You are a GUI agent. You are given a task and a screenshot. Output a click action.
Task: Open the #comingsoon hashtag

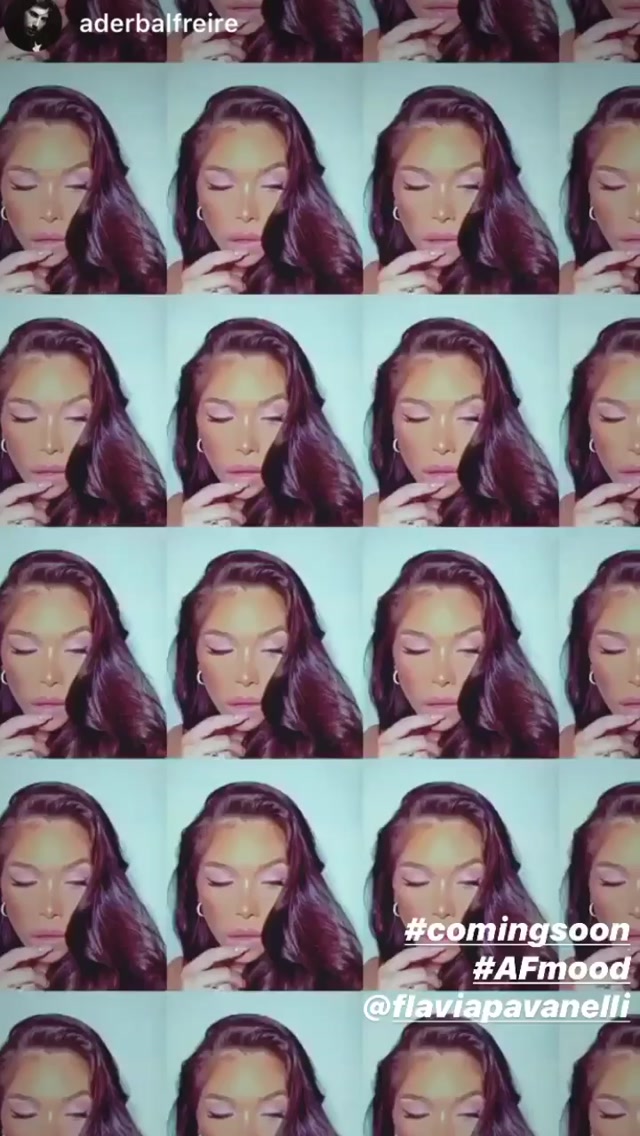(x=517, y=930)
